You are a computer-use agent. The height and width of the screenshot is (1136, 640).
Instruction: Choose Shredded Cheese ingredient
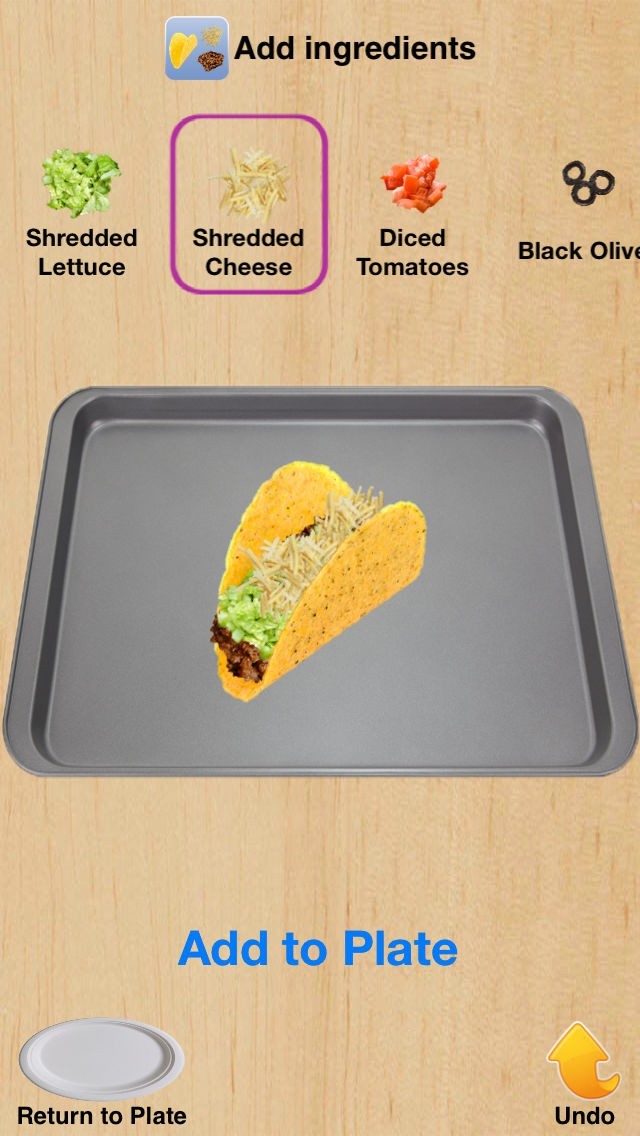[x=248, y=205]
